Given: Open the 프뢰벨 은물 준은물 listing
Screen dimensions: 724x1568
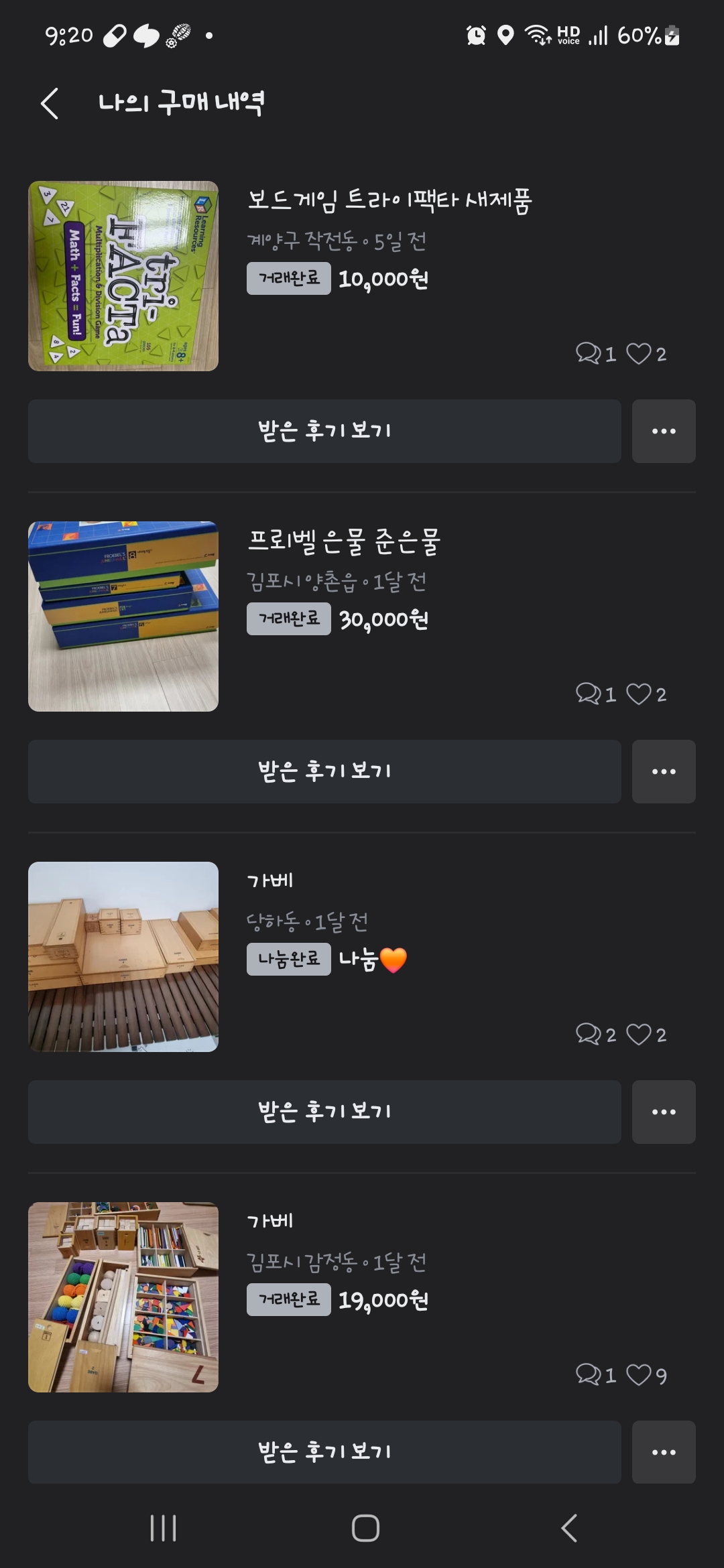Looking at the screenshot, I should pyautogui.click(x=344, y=541).
